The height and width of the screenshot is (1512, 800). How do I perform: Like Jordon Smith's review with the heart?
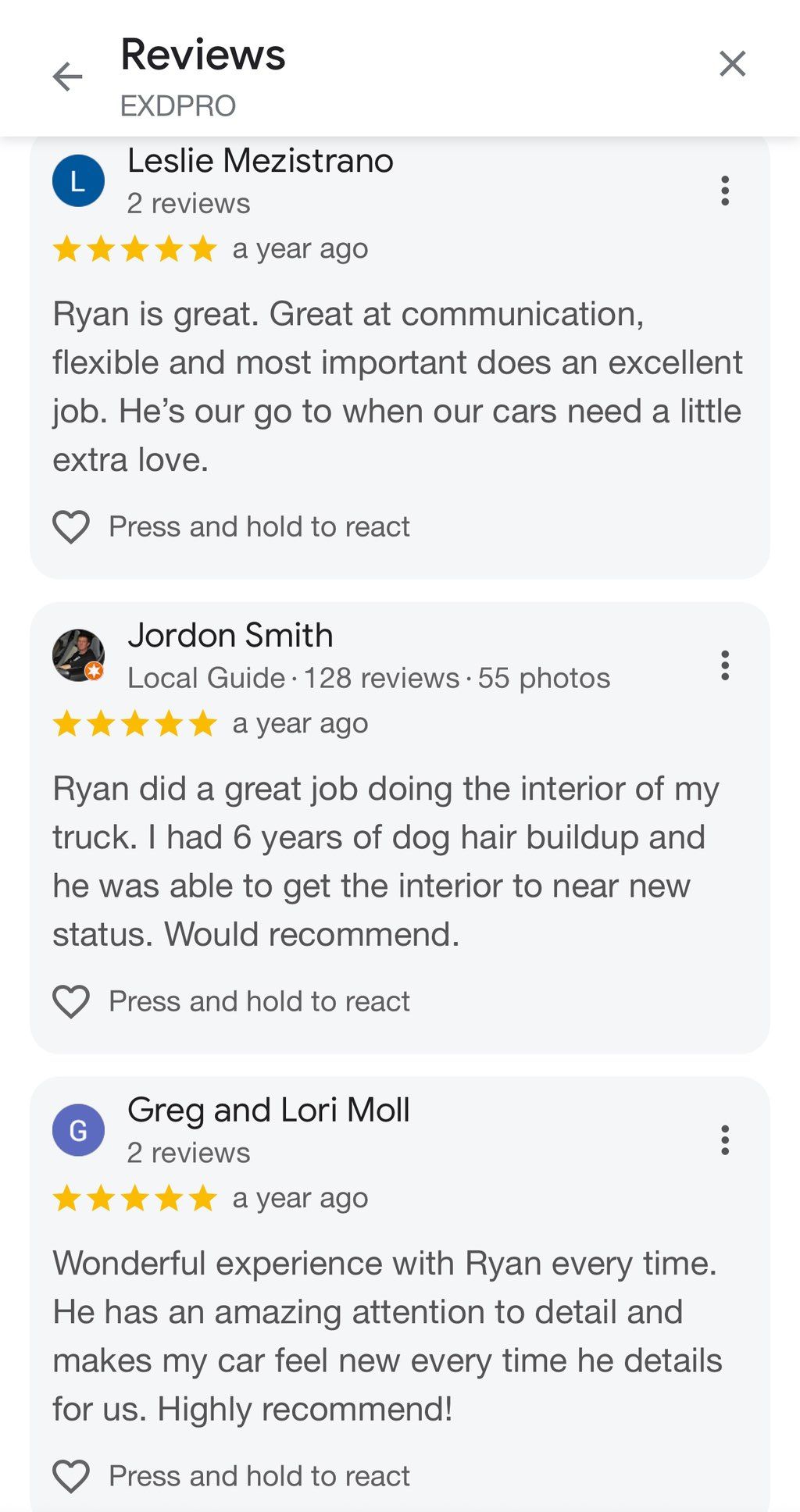[x=71, y=1002]
